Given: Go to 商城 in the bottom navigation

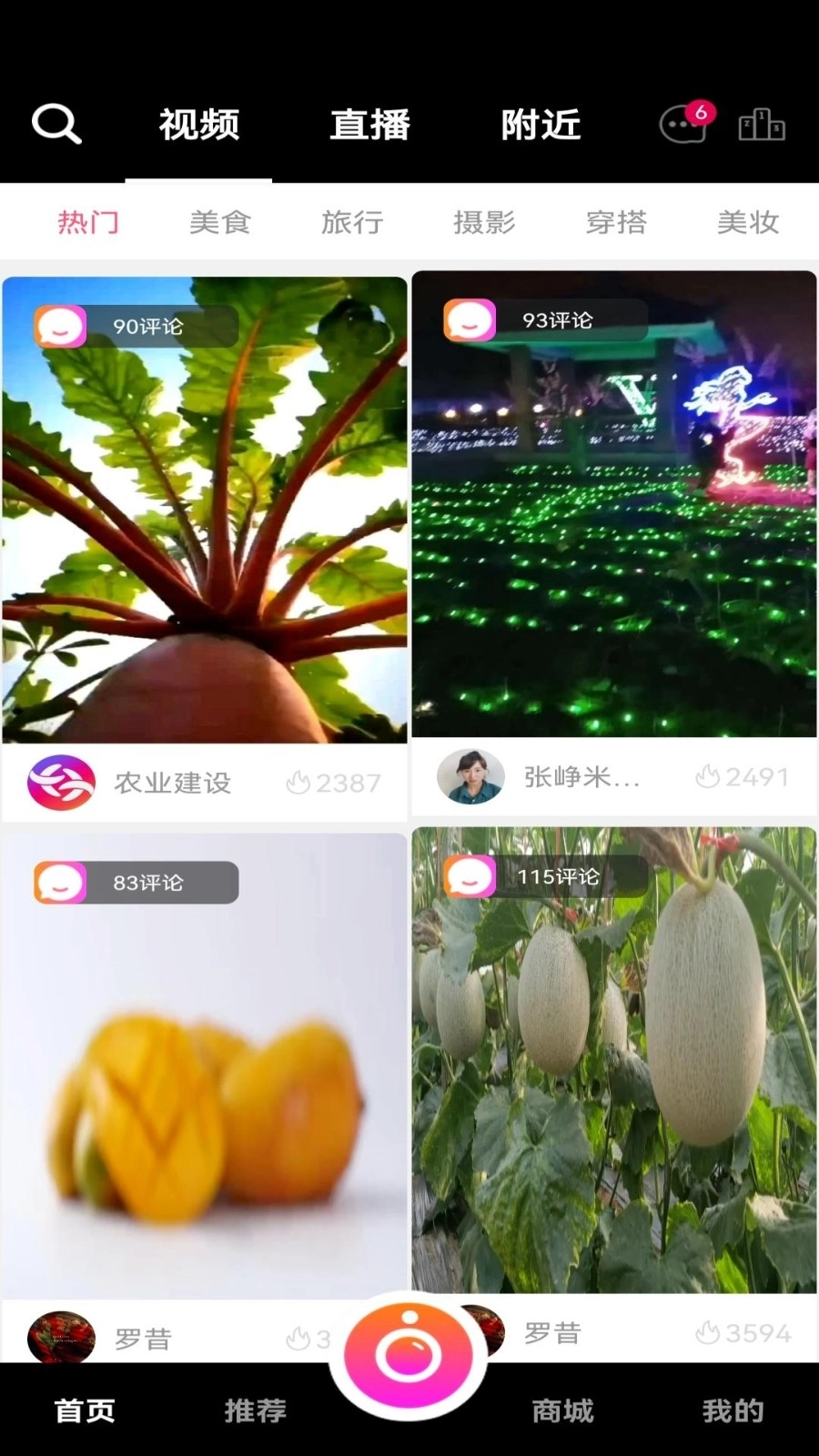Looking at the screenshot, I should pos(561,1410).
